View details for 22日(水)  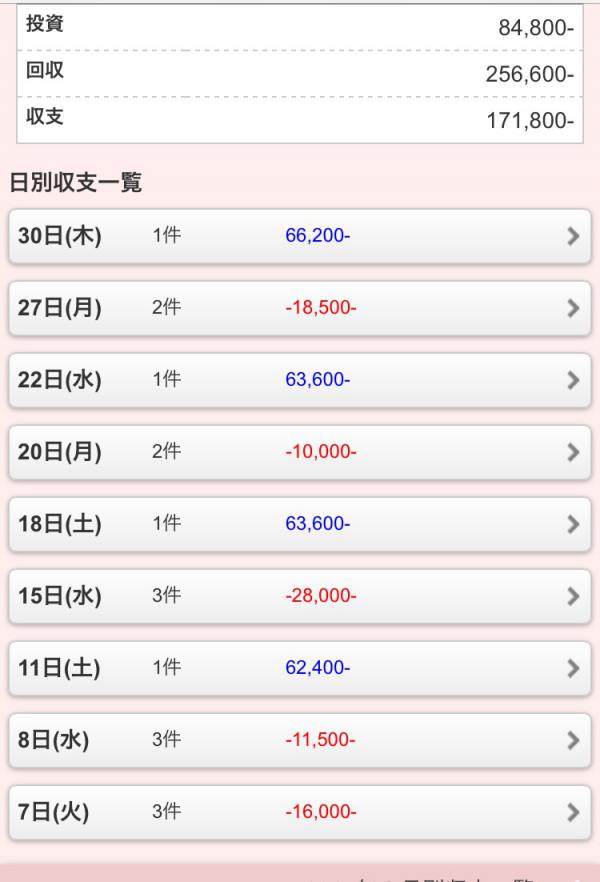[x=299, y=380]
